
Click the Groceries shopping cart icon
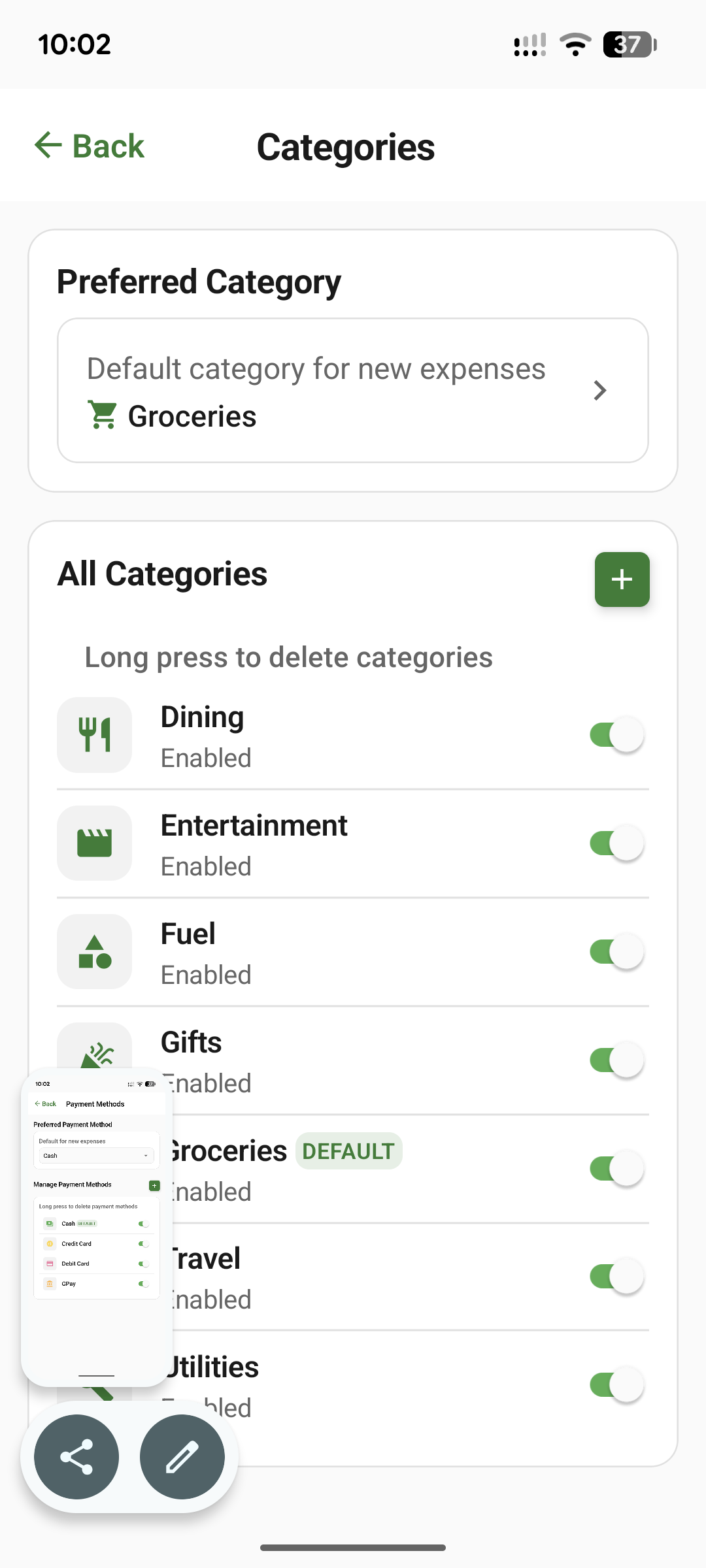101,414
